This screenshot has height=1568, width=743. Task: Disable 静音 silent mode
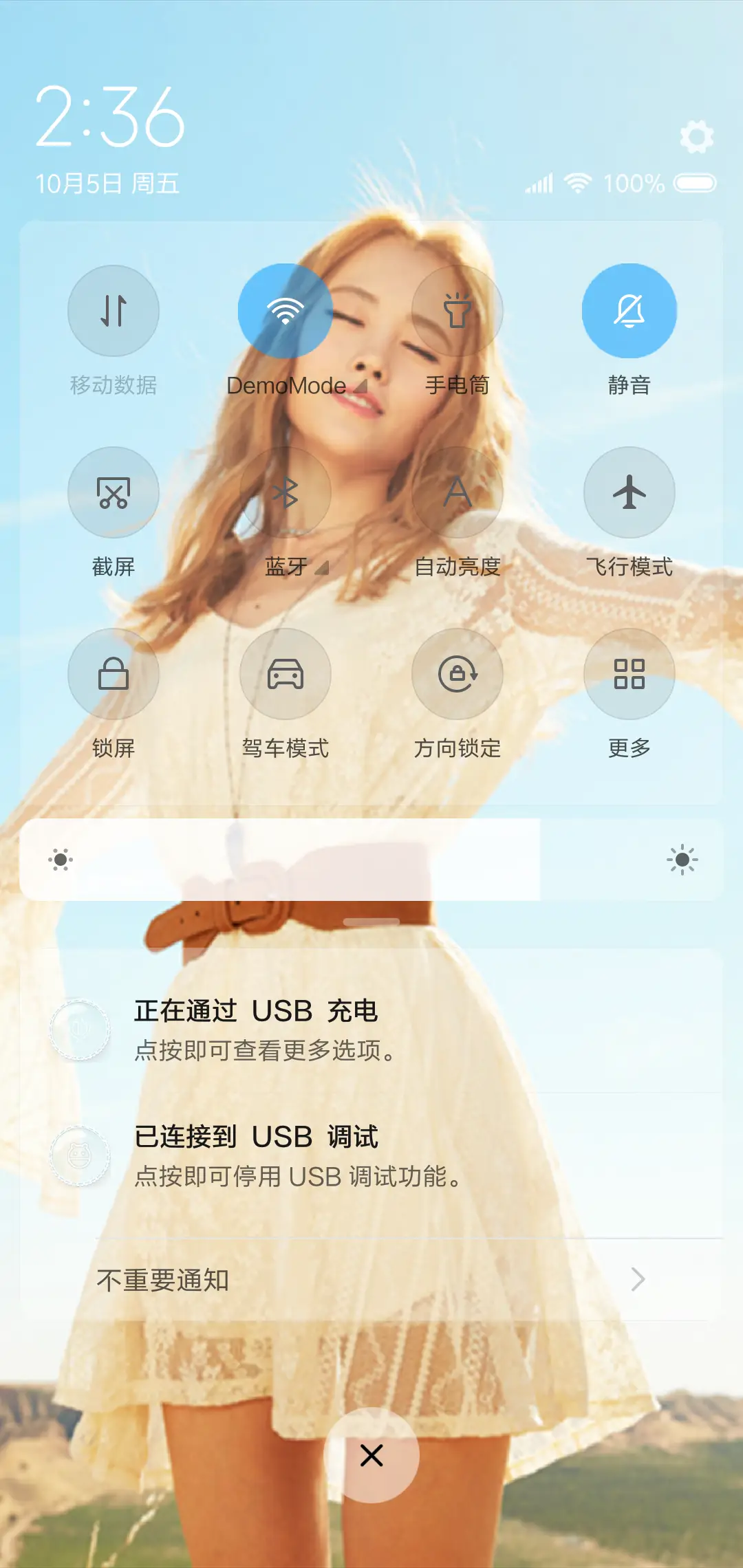(x=629, y=311)
